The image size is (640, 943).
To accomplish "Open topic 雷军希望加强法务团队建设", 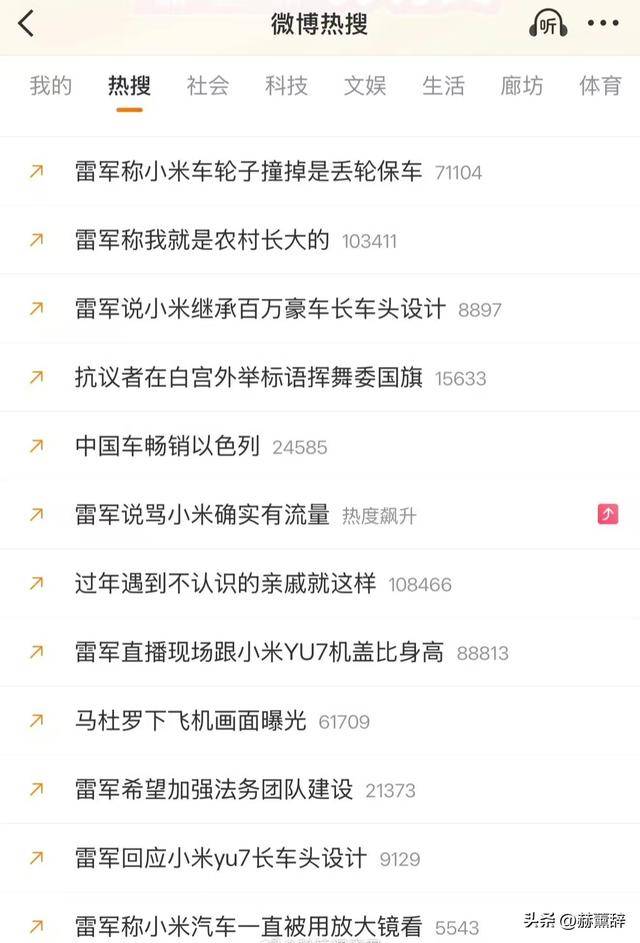I will pos(214,789).
